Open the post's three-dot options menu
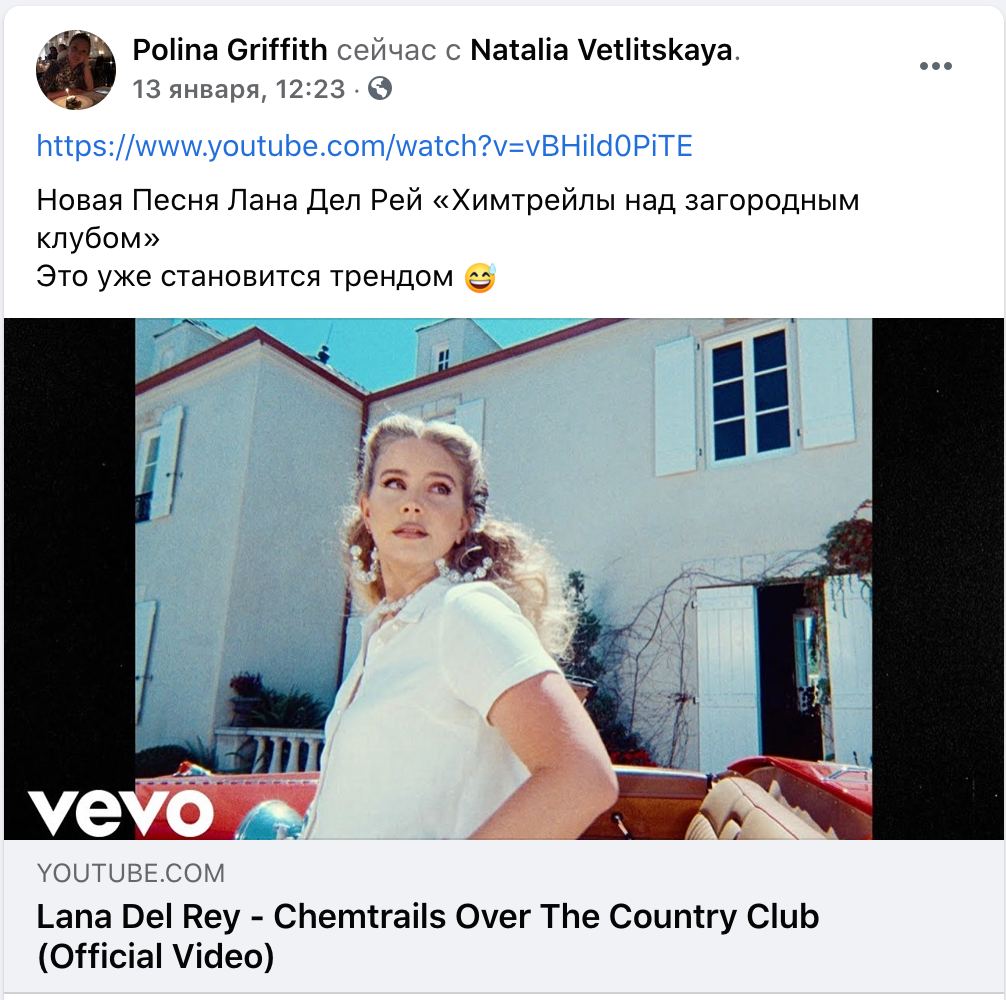Viewport: 1006px width, 1000px height. coord(935,66)
